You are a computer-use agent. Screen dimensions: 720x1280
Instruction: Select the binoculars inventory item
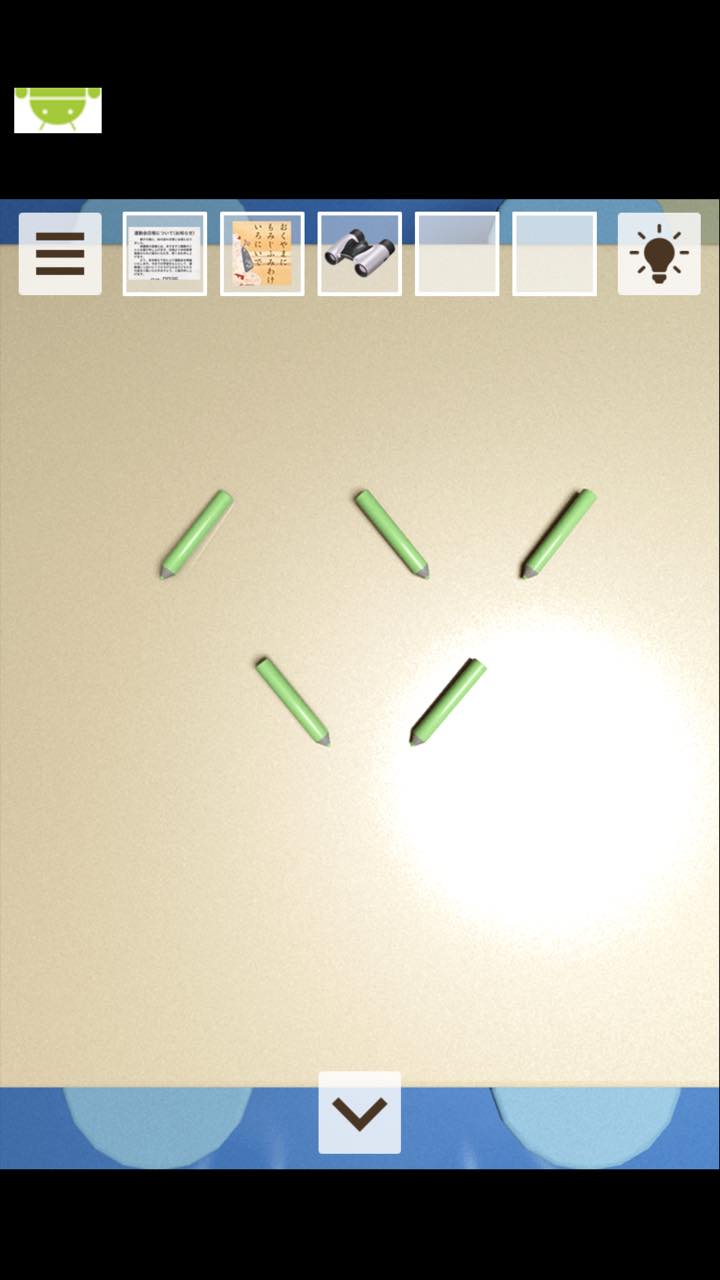[360, 254]
